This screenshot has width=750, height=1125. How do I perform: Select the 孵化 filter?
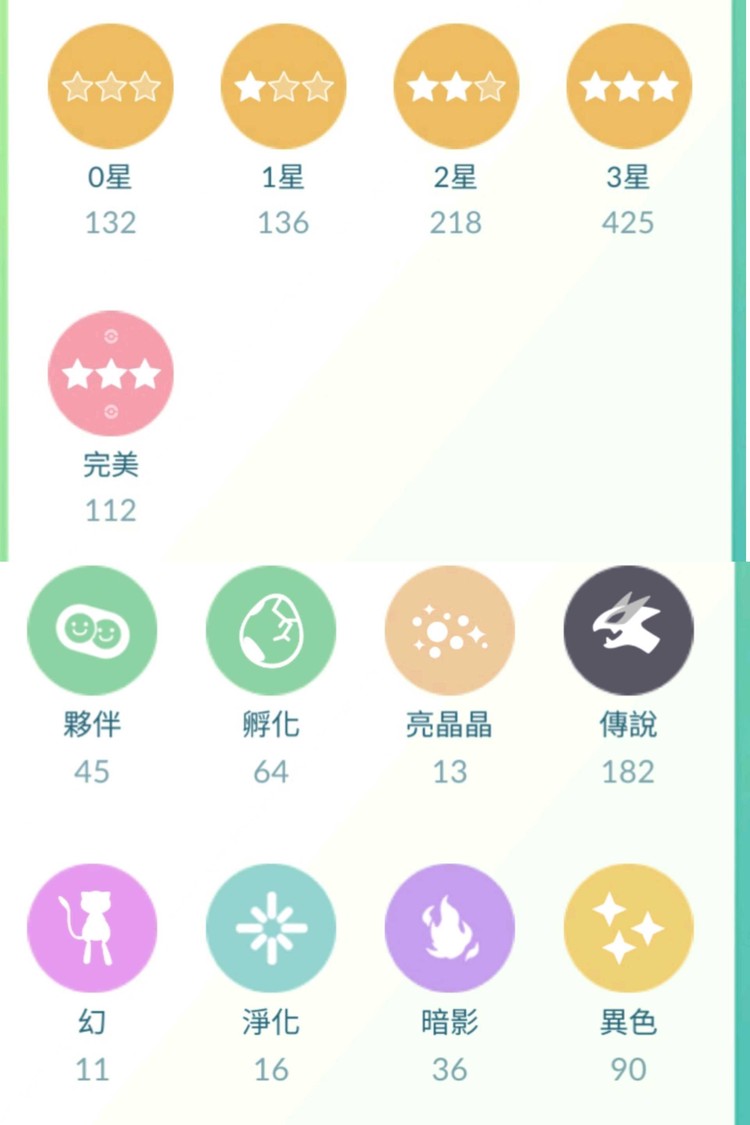[x=271, y=630]
